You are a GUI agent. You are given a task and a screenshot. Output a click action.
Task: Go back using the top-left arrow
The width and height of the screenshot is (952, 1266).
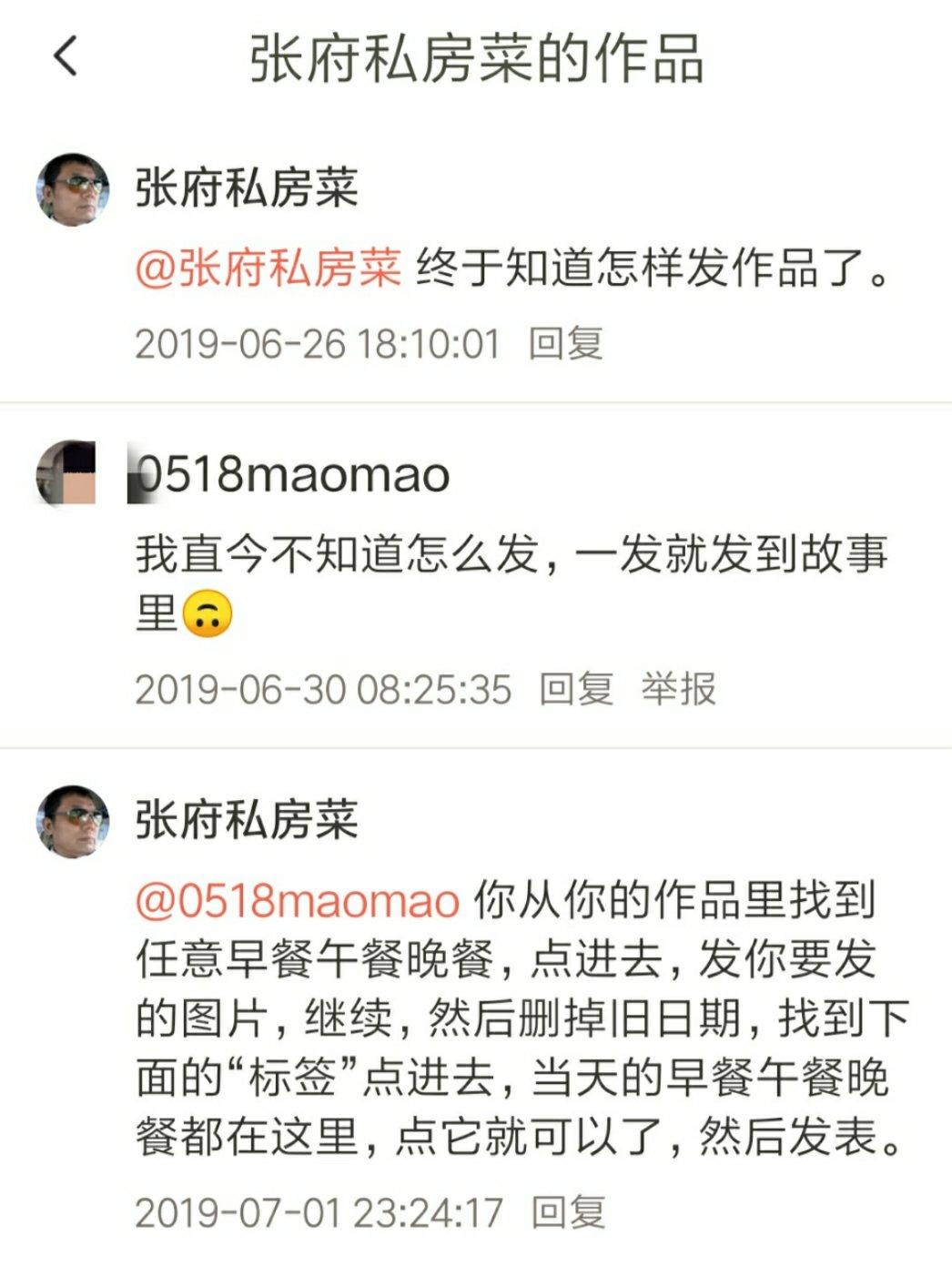click(x=66, y=56)
